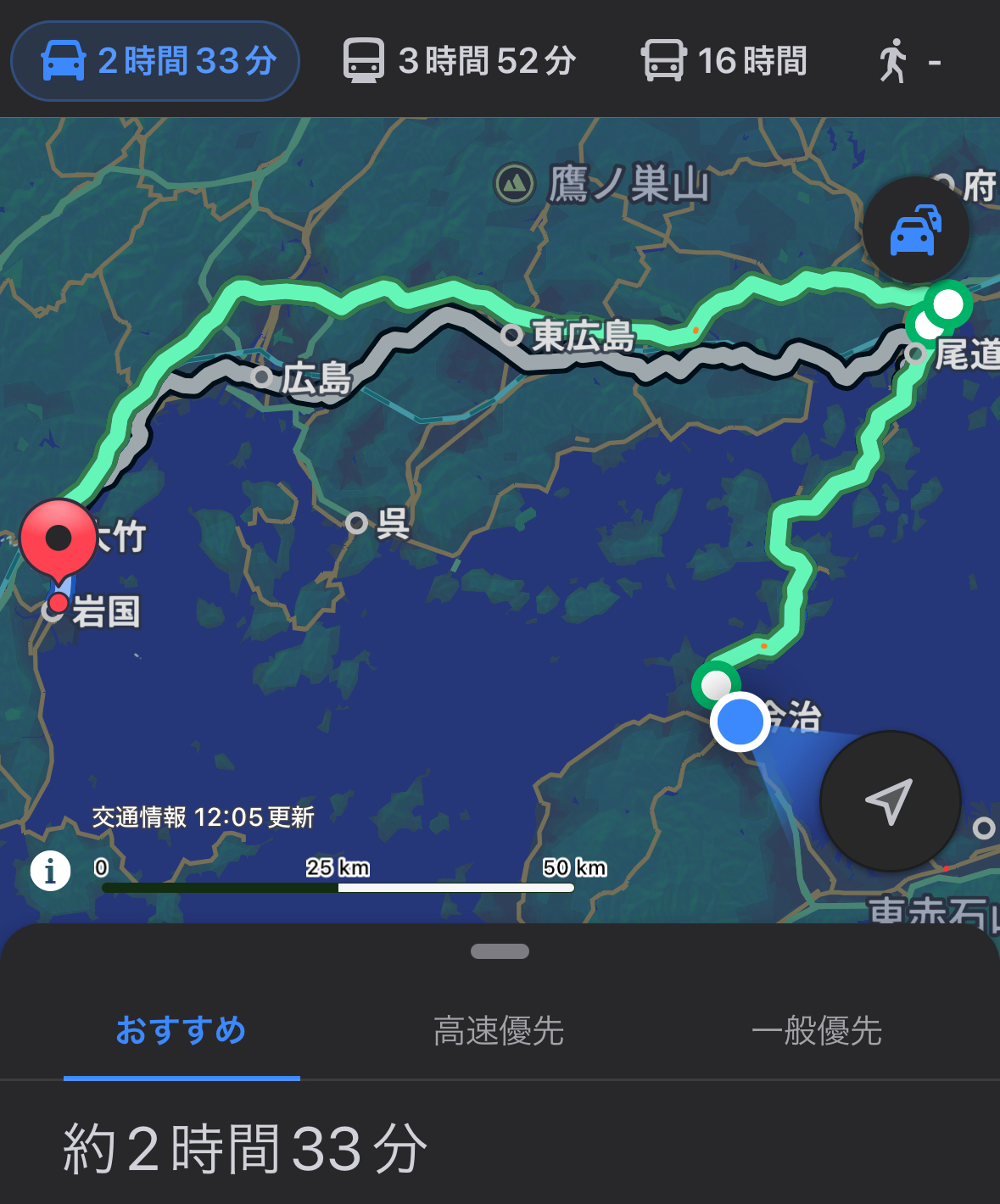Toggle the traffic layer button

coord(915,230)
